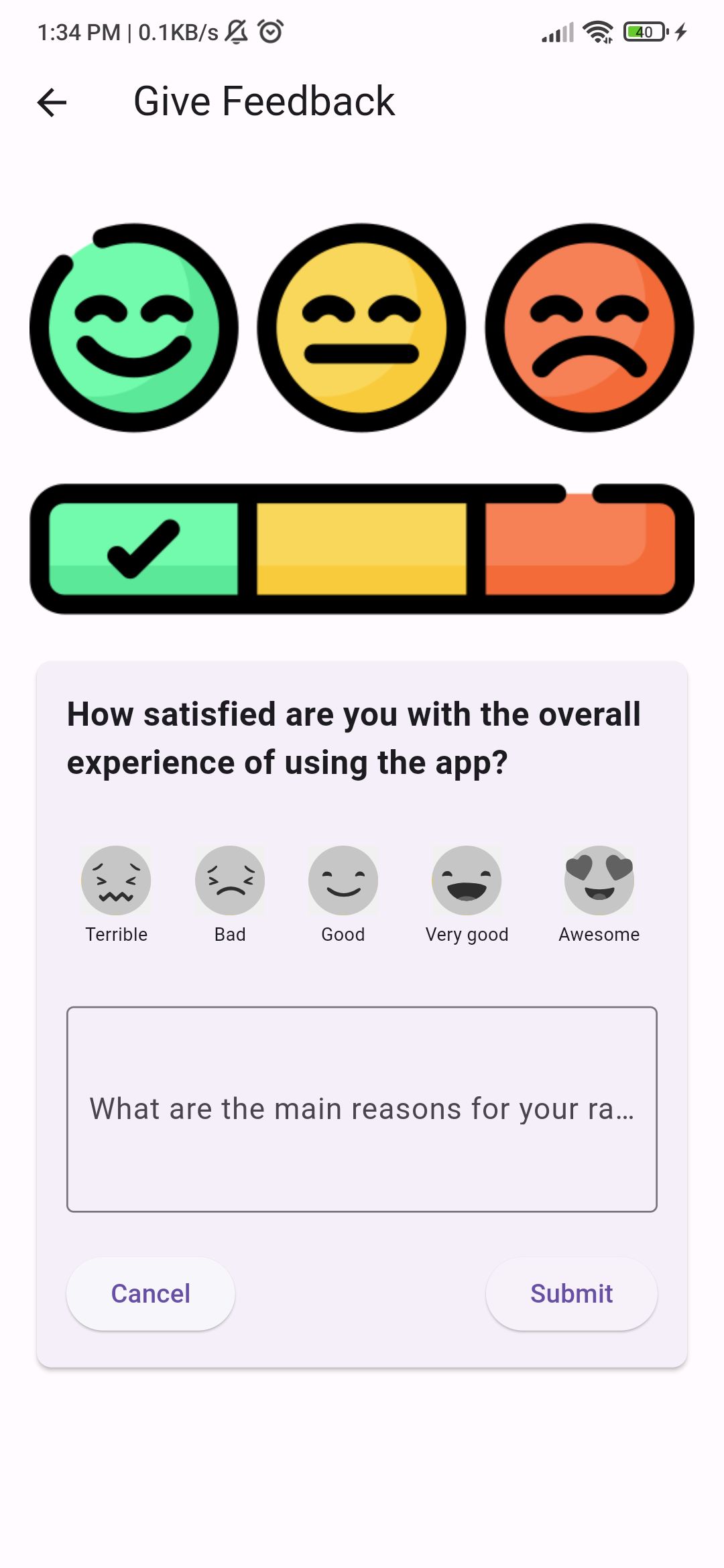This screenshot has height=1568, width=724.
Task: Rate the app as Awesome
Action: (599, 880)
